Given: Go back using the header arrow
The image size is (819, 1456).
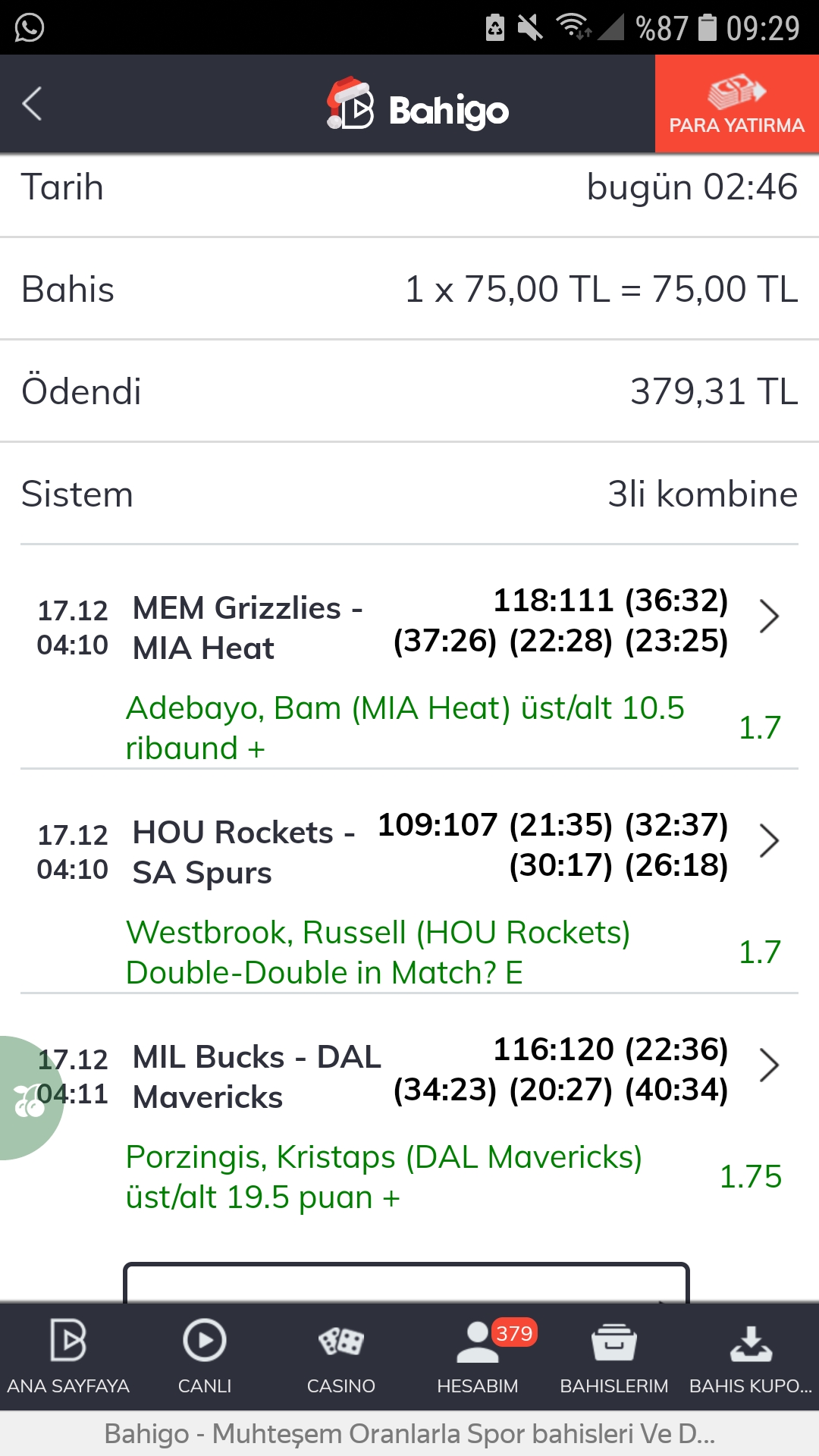Looking at the screenshot, I should (32, 104).
